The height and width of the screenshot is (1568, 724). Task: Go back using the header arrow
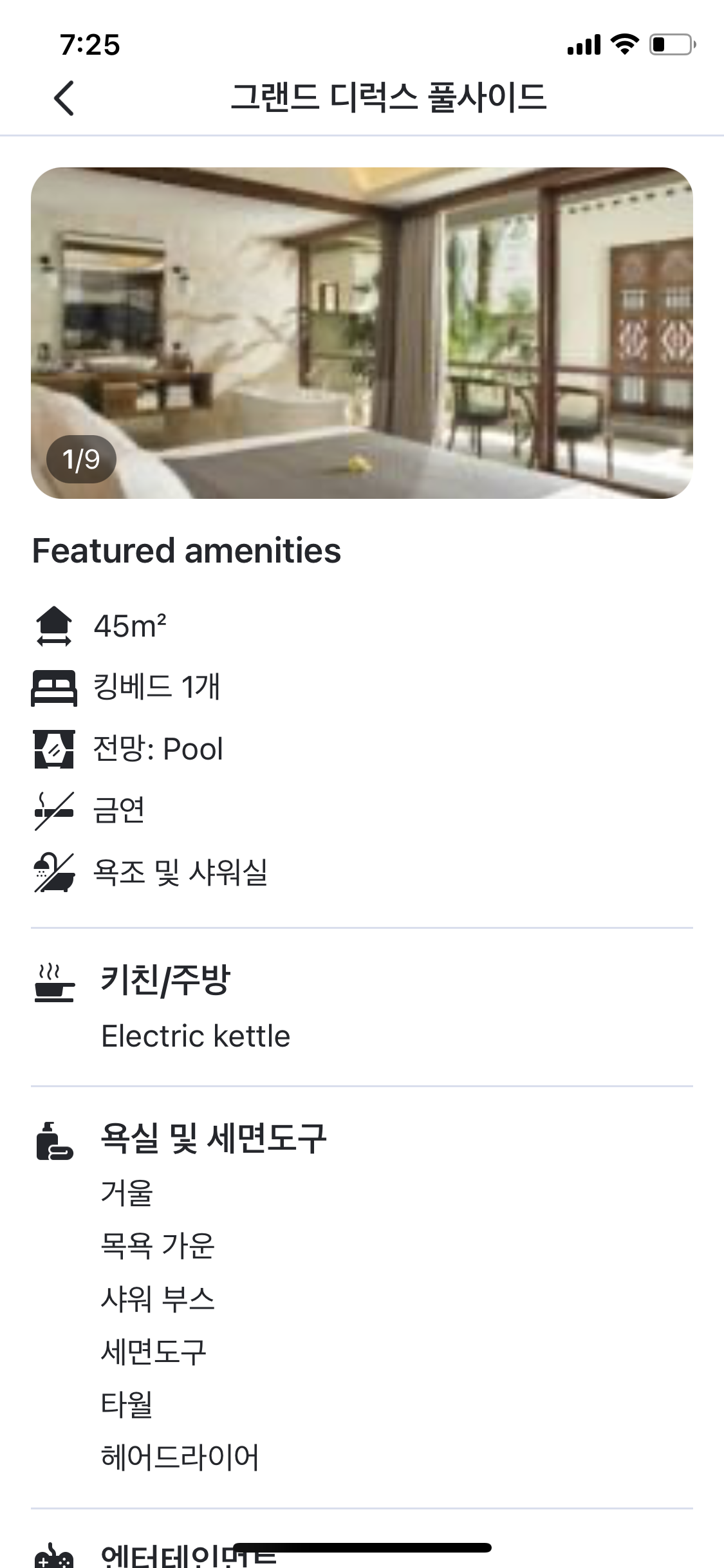(64, 98)
